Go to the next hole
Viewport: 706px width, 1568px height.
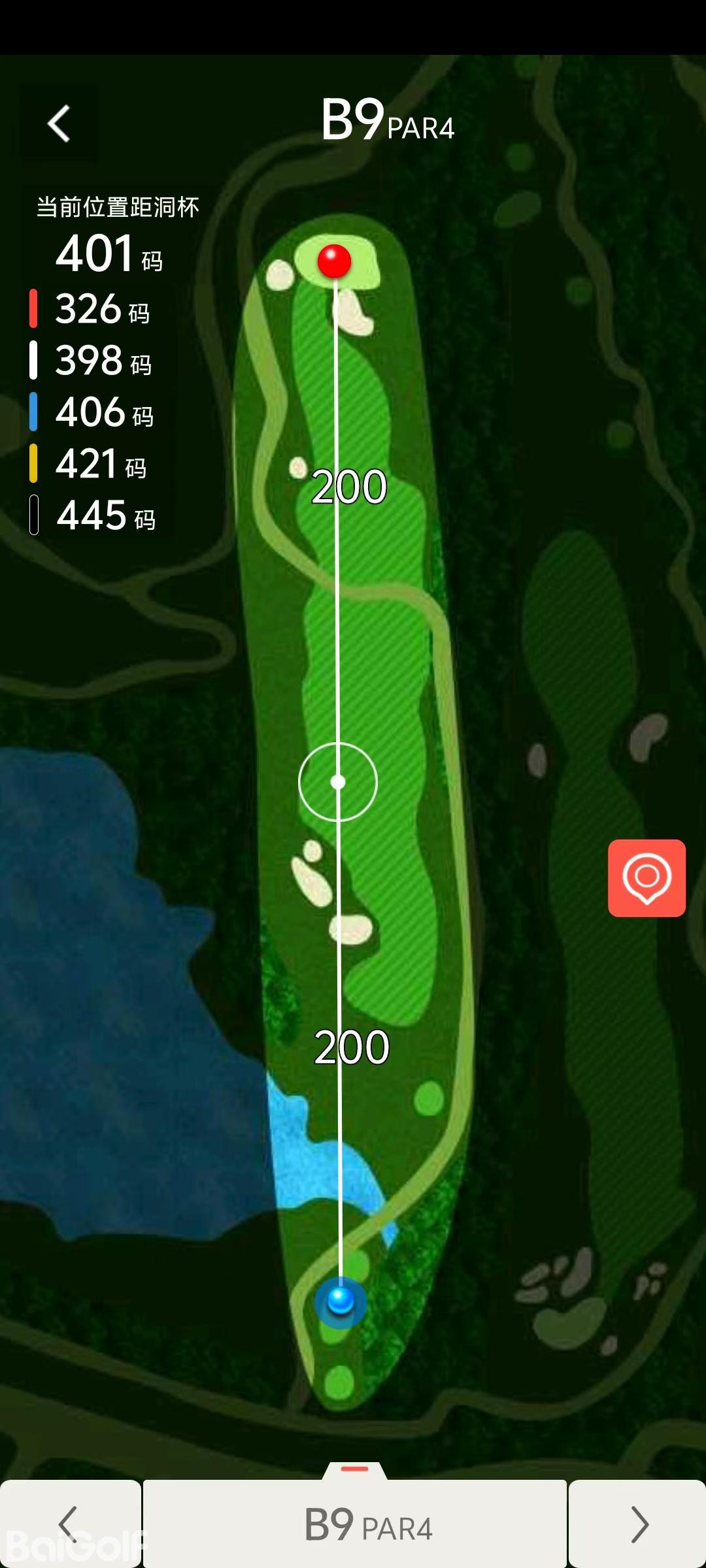click(x=638, y=1524)
